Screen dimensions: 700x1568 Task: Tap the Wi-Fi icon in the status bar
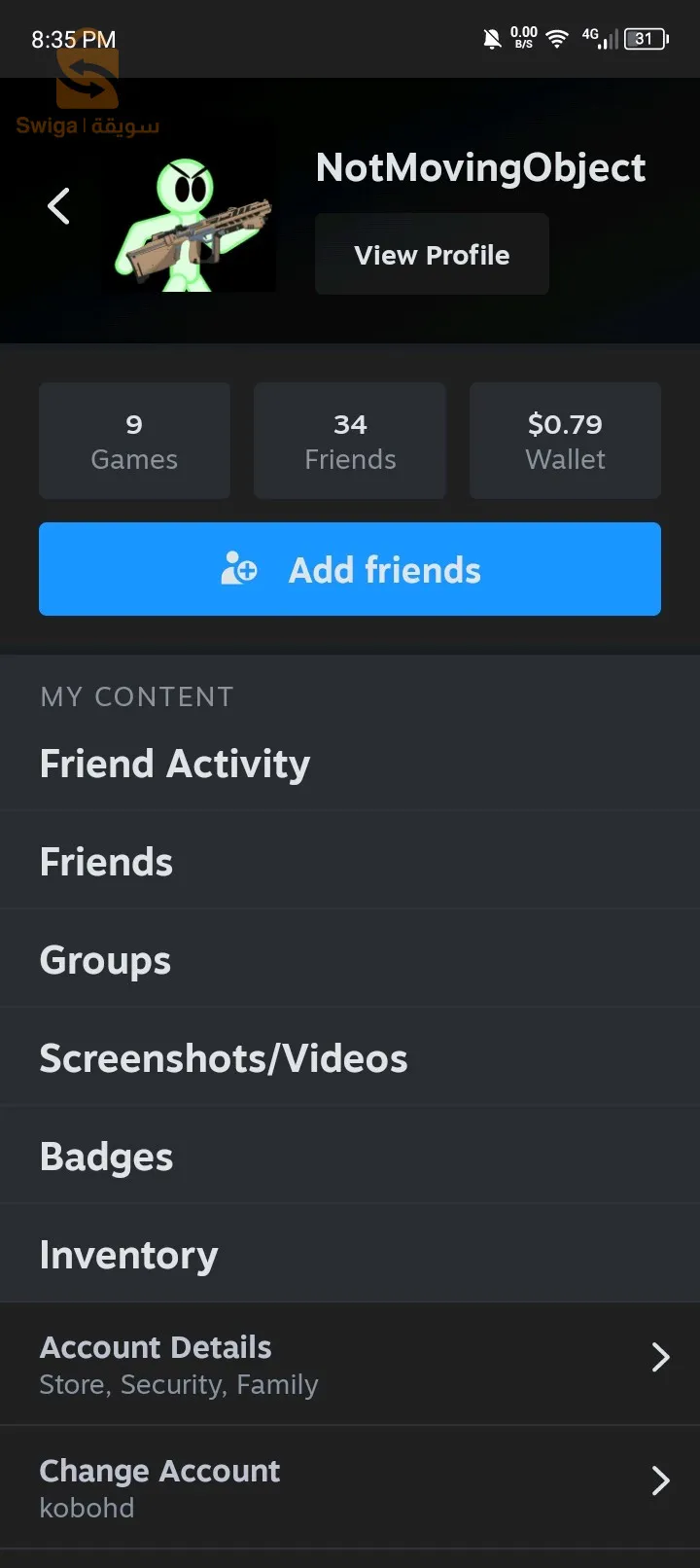(x=556, y=39)
